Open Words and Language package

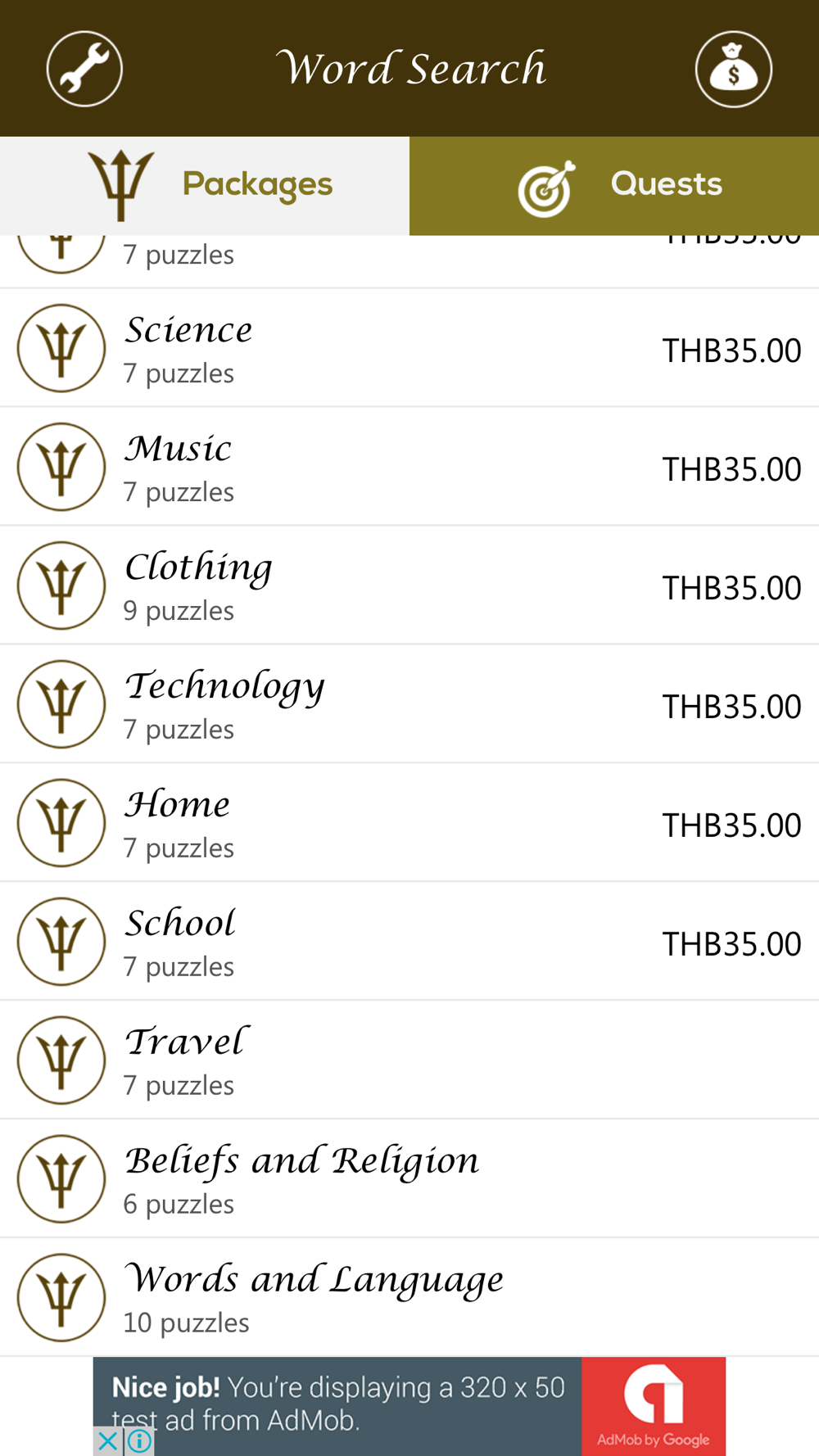coord(409,1298)
